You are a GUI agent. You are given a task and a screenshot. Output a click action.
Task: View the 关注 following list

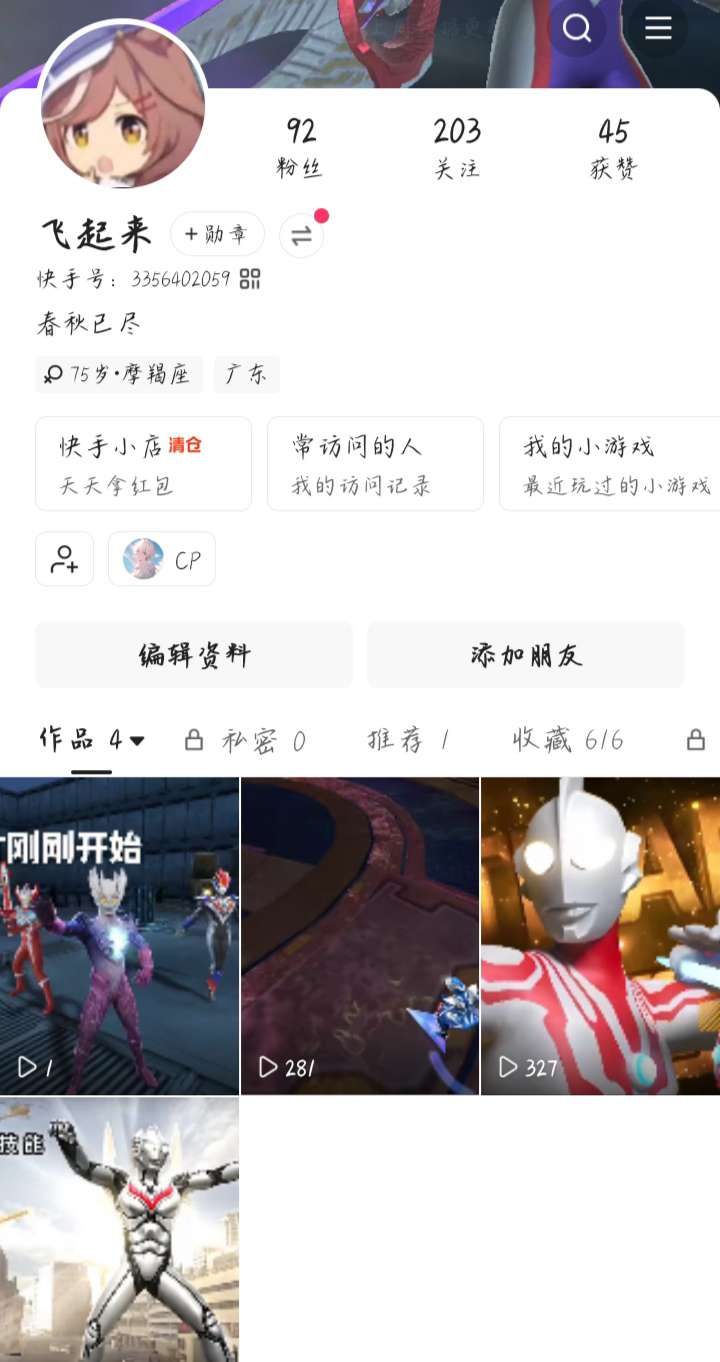click(x=457, y=147)
